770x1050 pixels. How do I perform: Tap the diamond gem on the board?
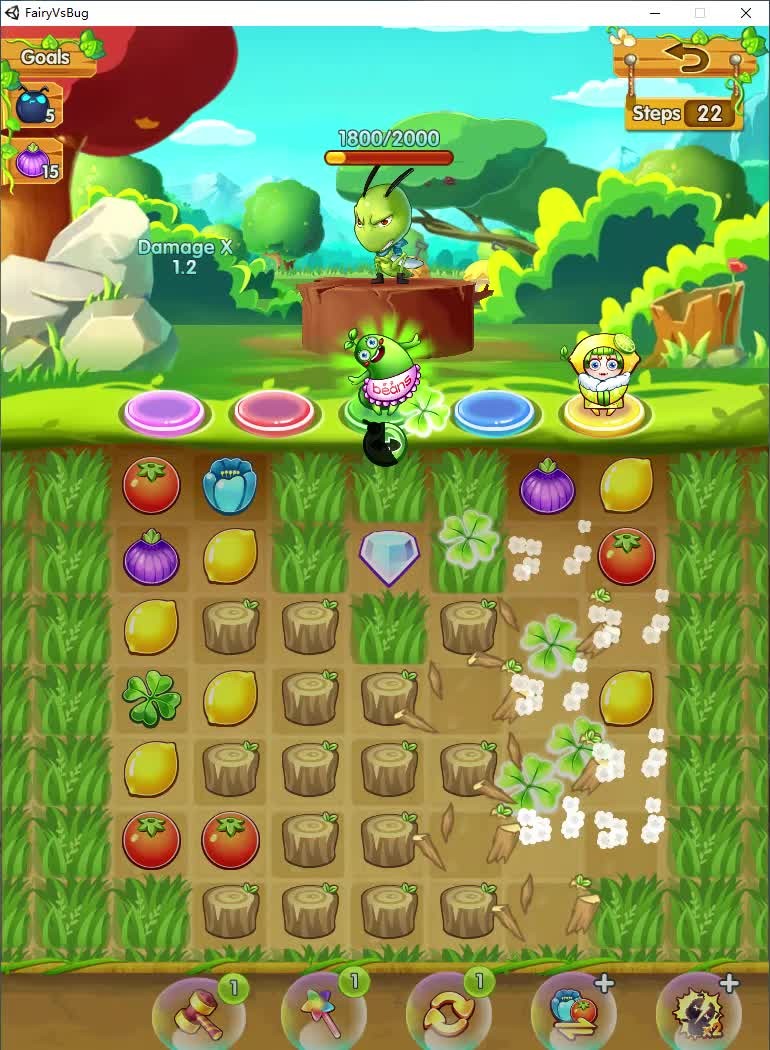click(389, 555)
